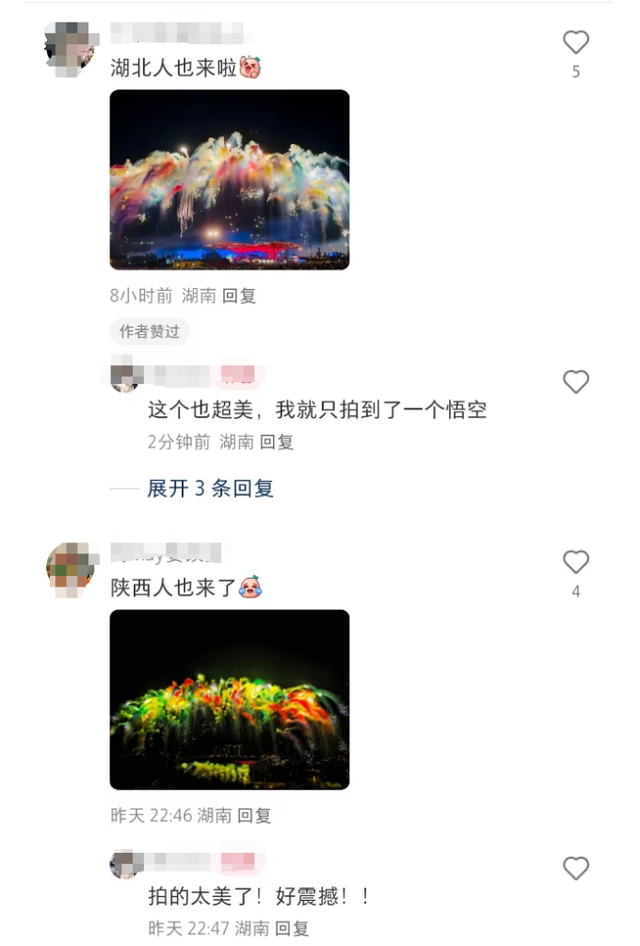The width and height of the screenshot is (640, 946).
Task: Like the 湖北人也来啦 comment
Action: [575, 43]
